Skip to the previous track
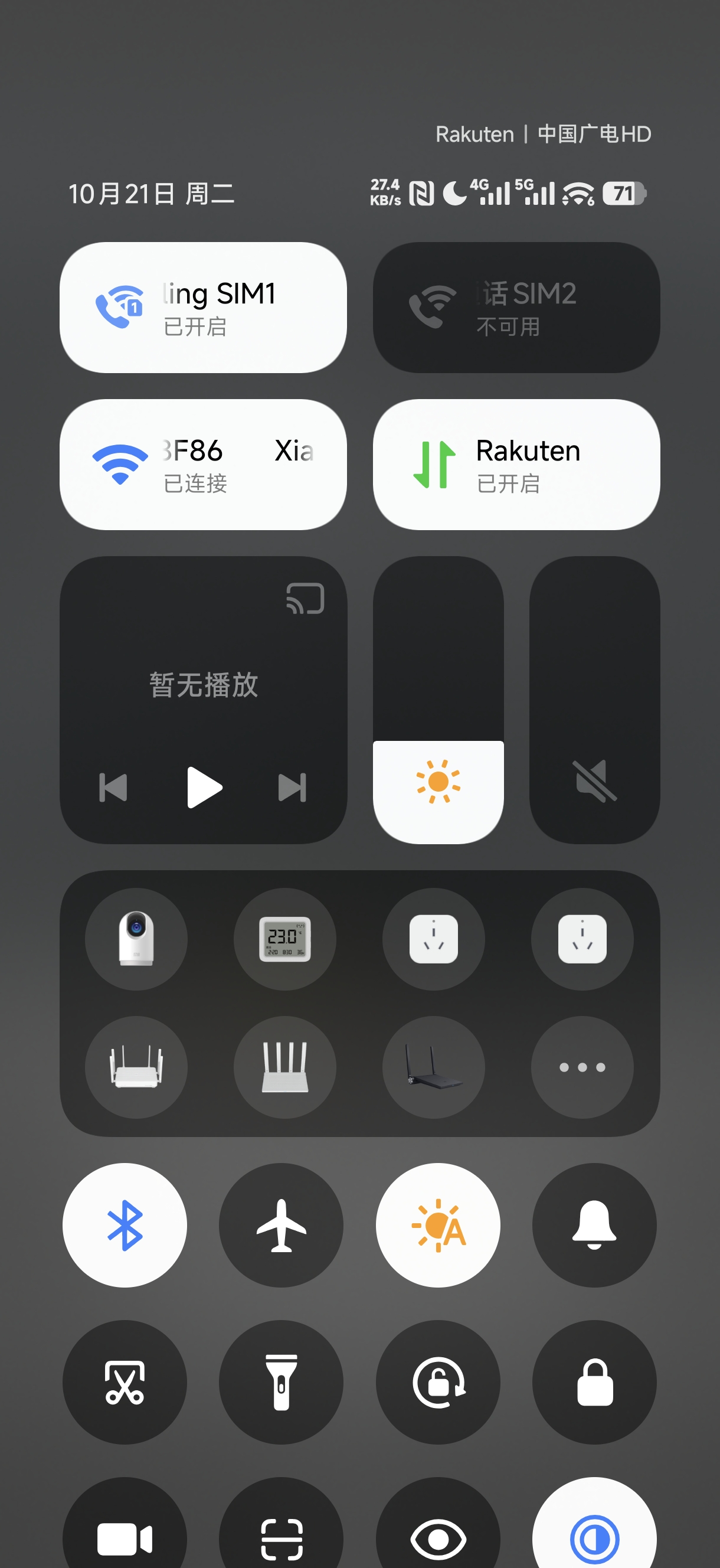 point(113,787)
